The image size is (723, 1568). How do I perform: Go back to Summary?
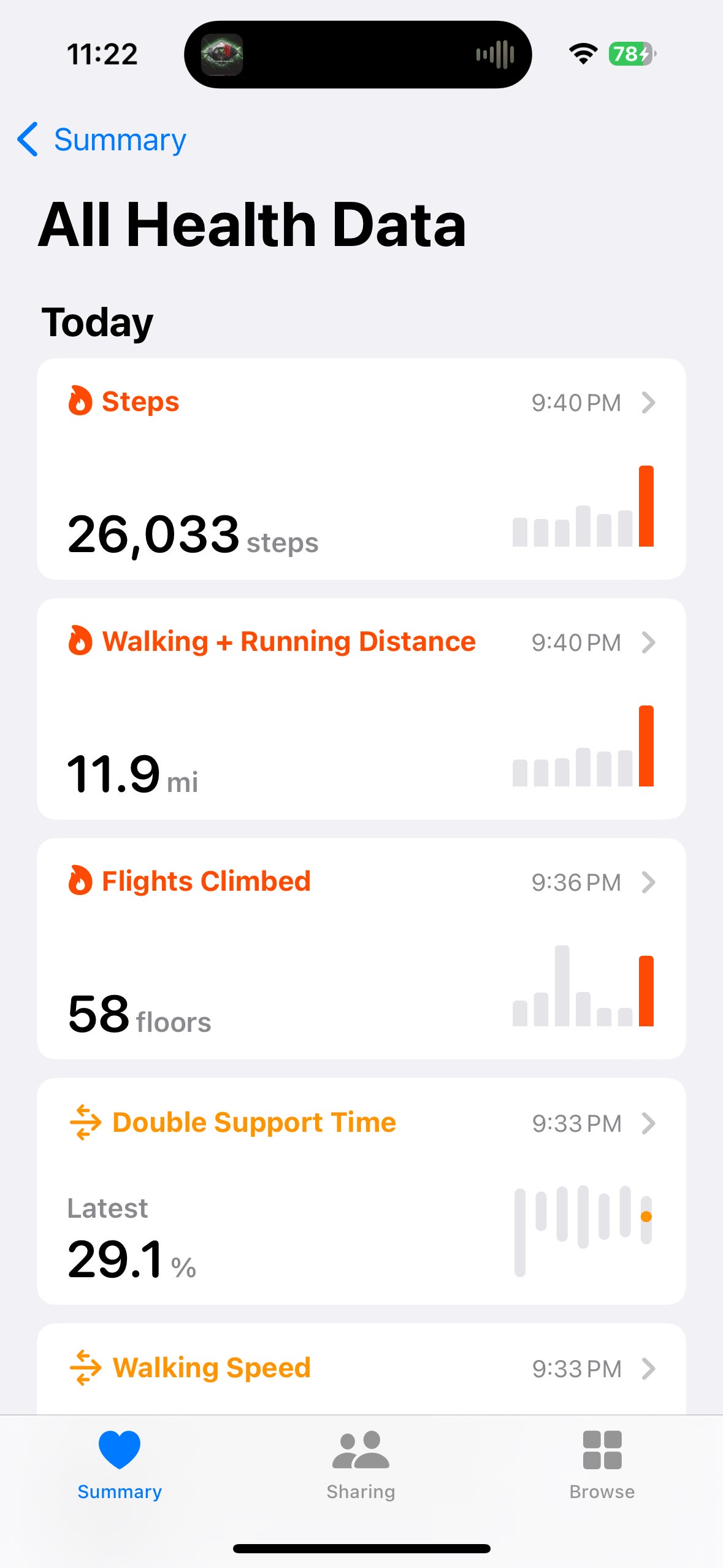click(102, 140)
